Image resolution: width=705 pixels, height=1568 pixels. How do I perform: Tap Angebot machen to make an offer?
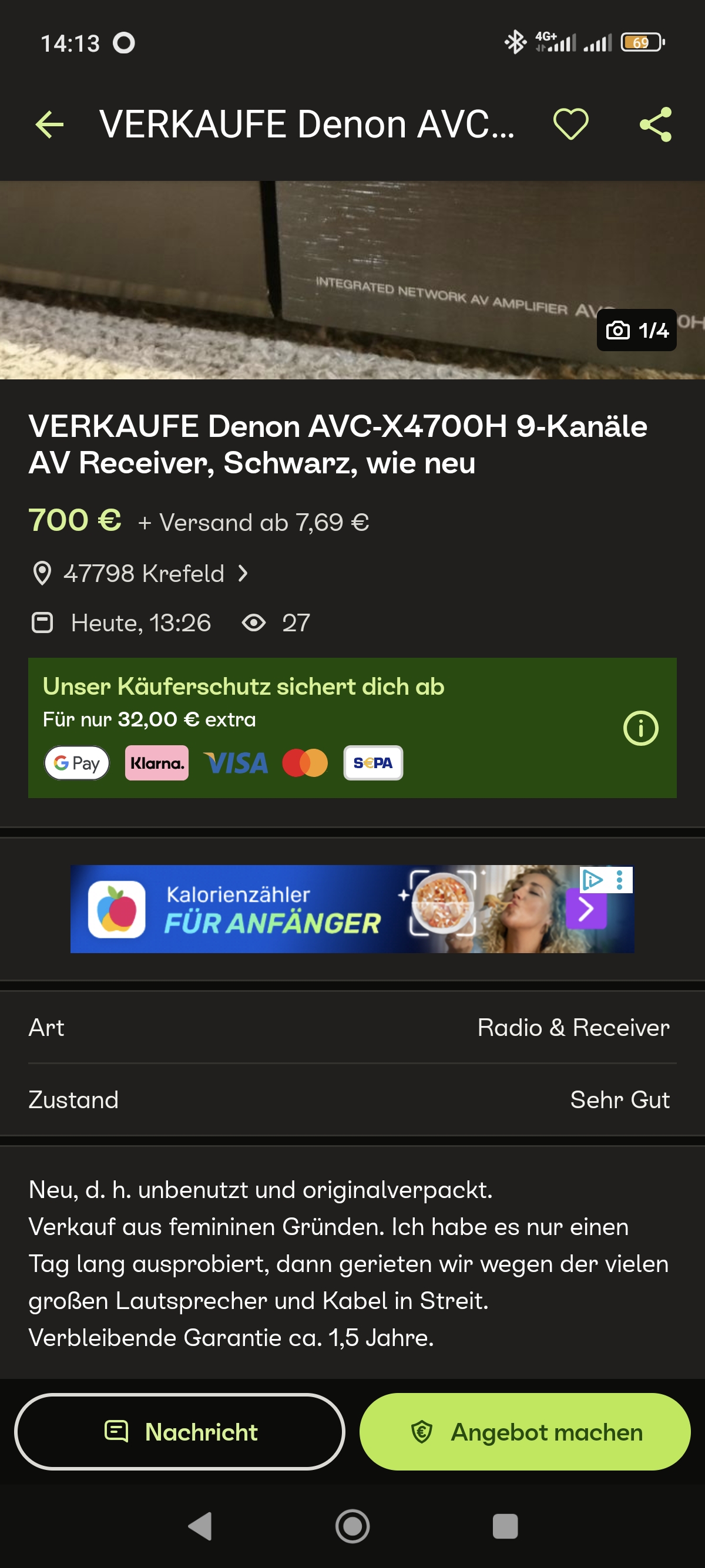525,1432
